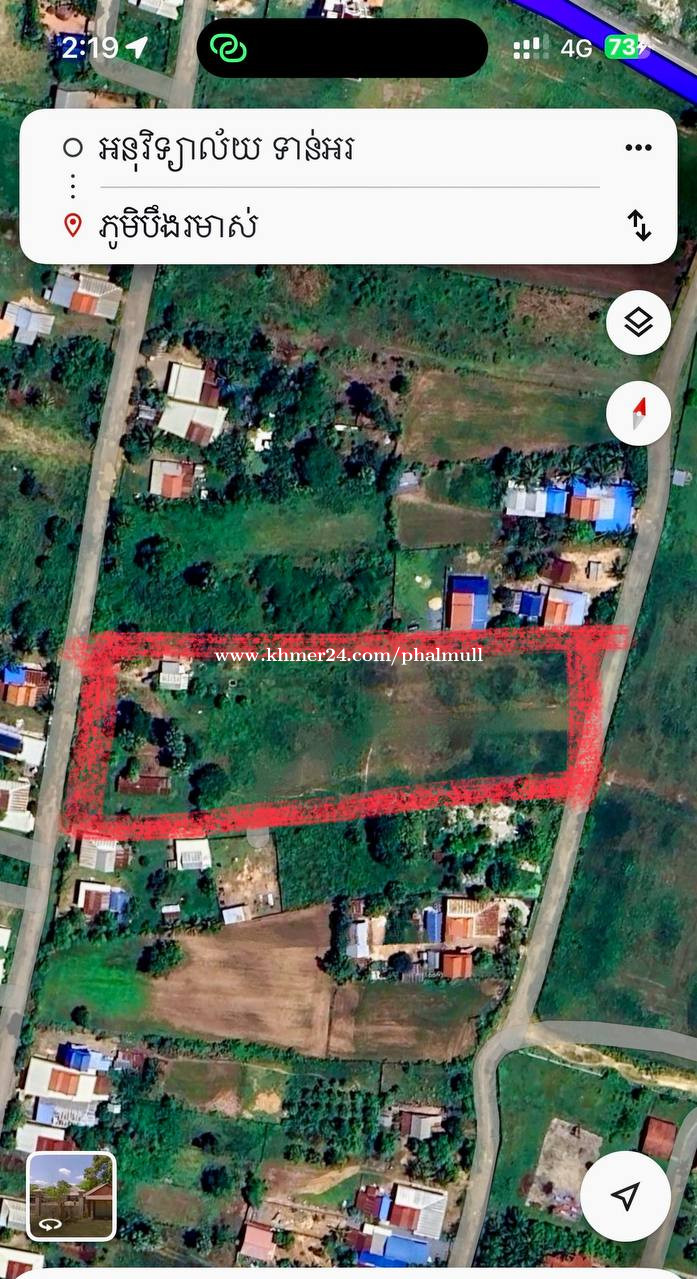This screenshot has height=1279, width=697.
Task: Open the Street View preview thumbnail
Action: pos(71,1196)
